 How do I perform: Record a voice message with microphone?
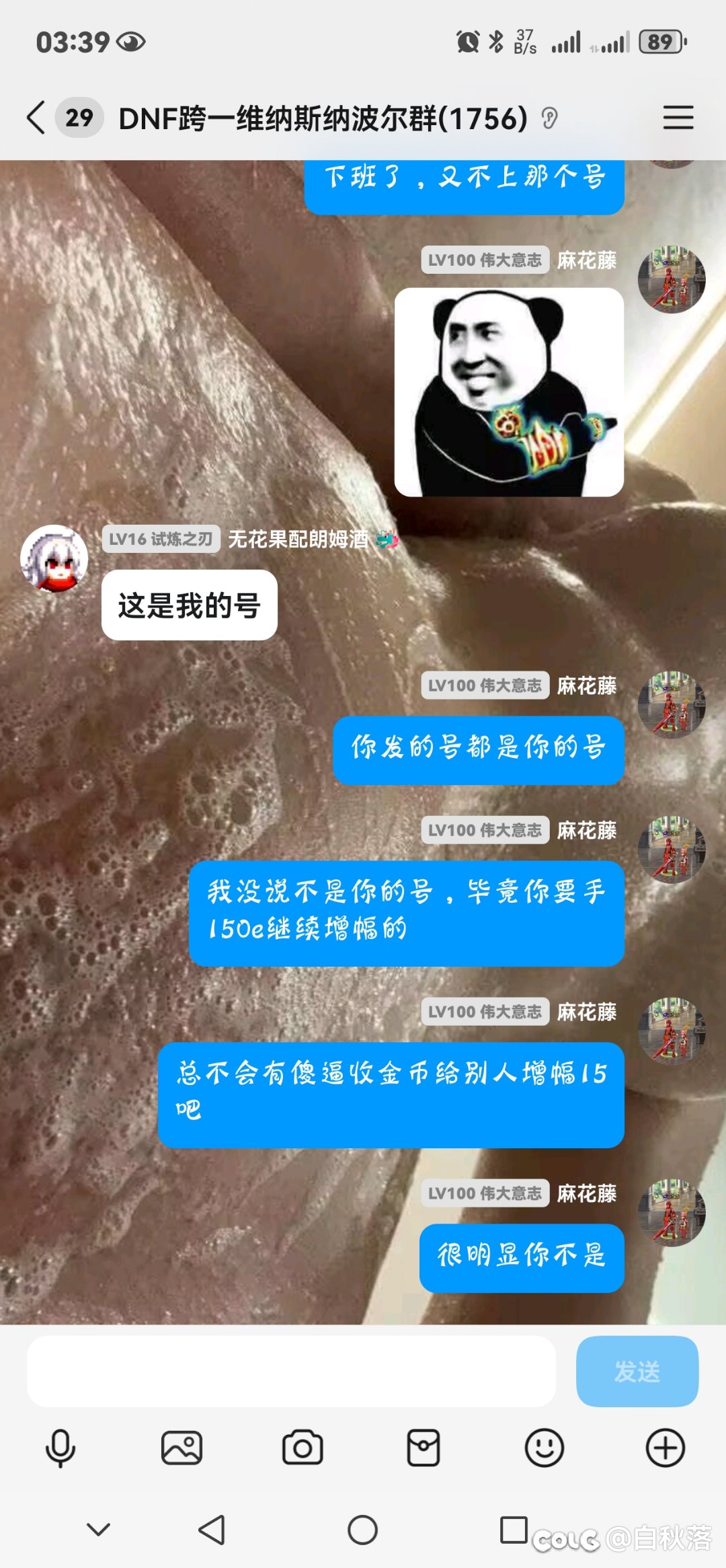pyautogui.click(x=61, y=1448)
